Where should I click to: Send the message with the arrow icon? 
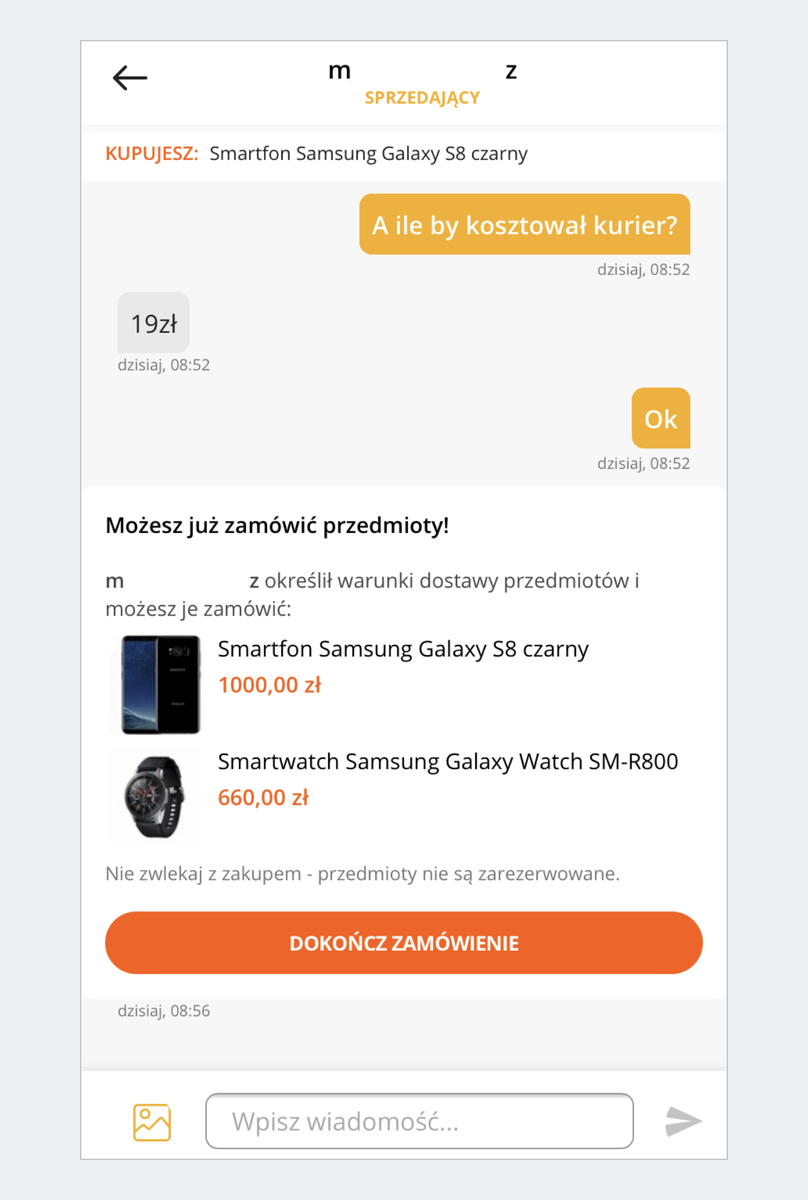point(684,1122)
